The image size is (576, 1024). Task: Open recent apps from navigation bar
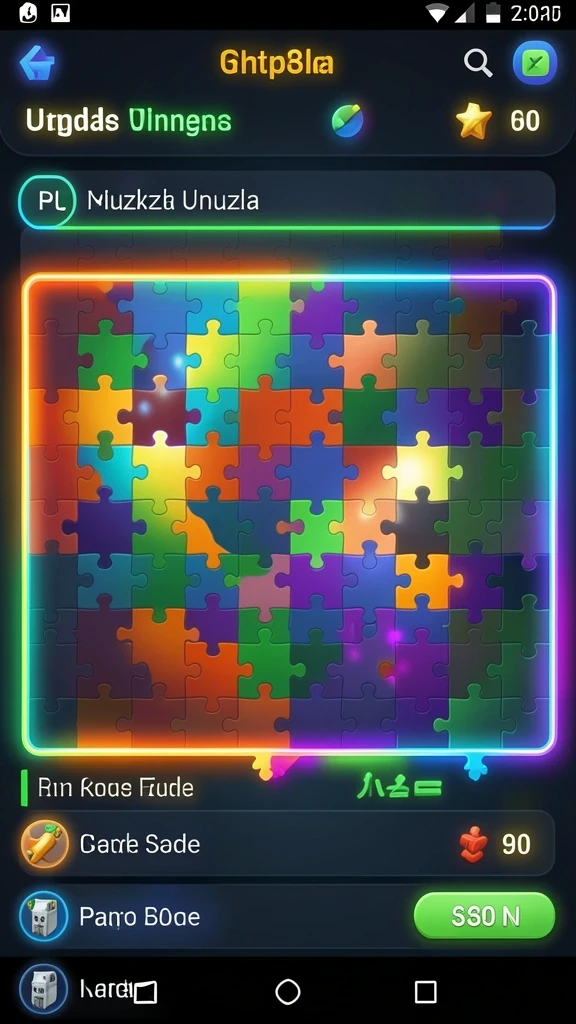(x=426, y=991)
